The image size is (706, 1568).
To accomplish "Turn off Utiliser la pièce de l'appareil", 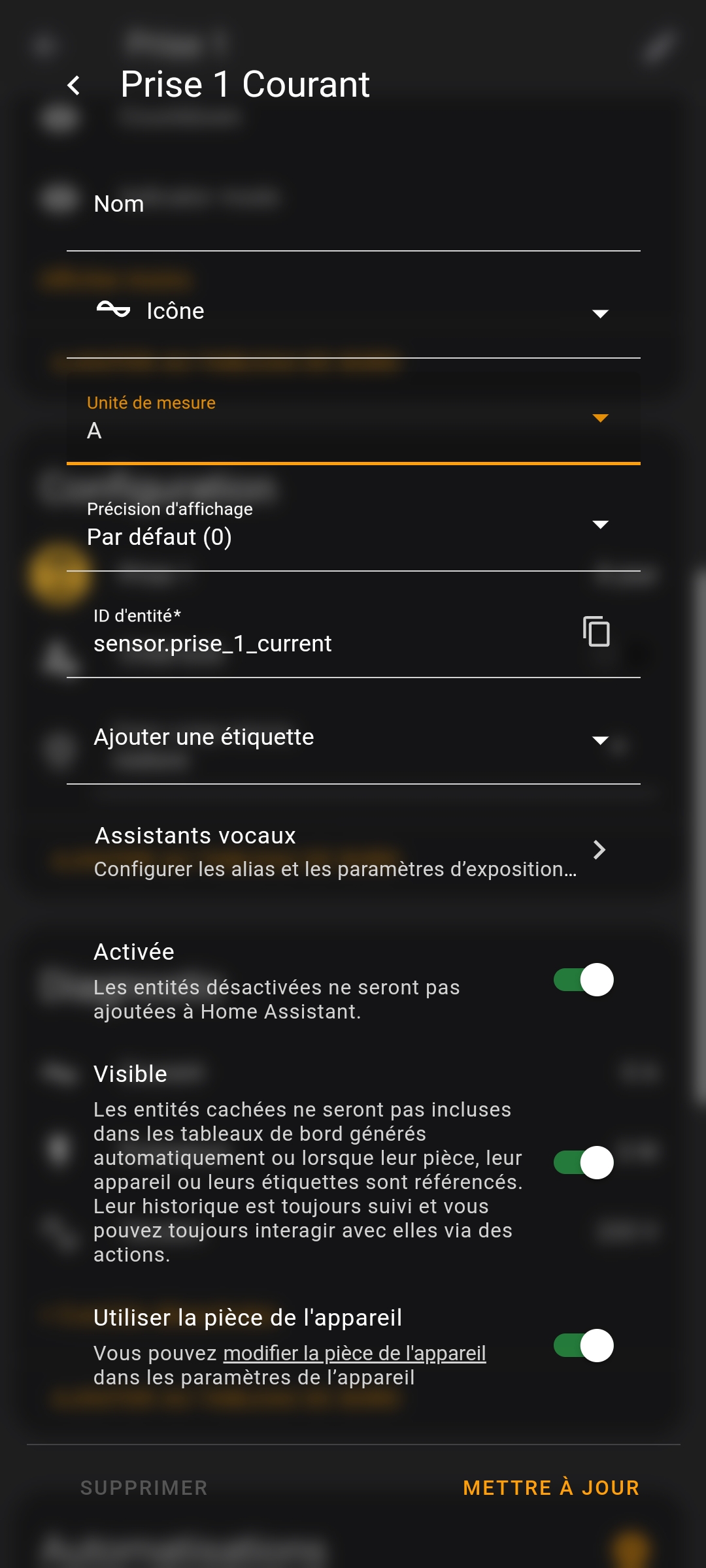I will click(584, 1346).
